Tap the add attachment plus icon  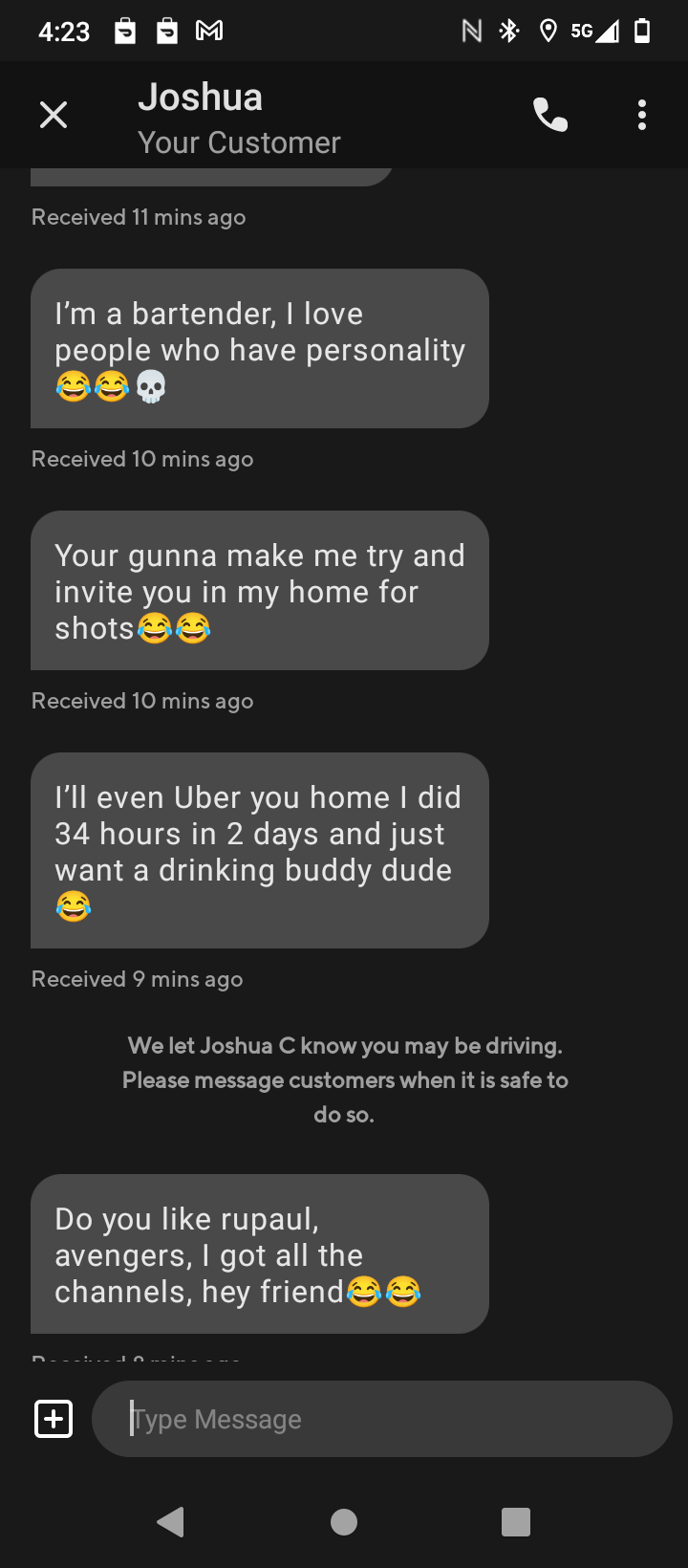click(x=54, y=1419)
